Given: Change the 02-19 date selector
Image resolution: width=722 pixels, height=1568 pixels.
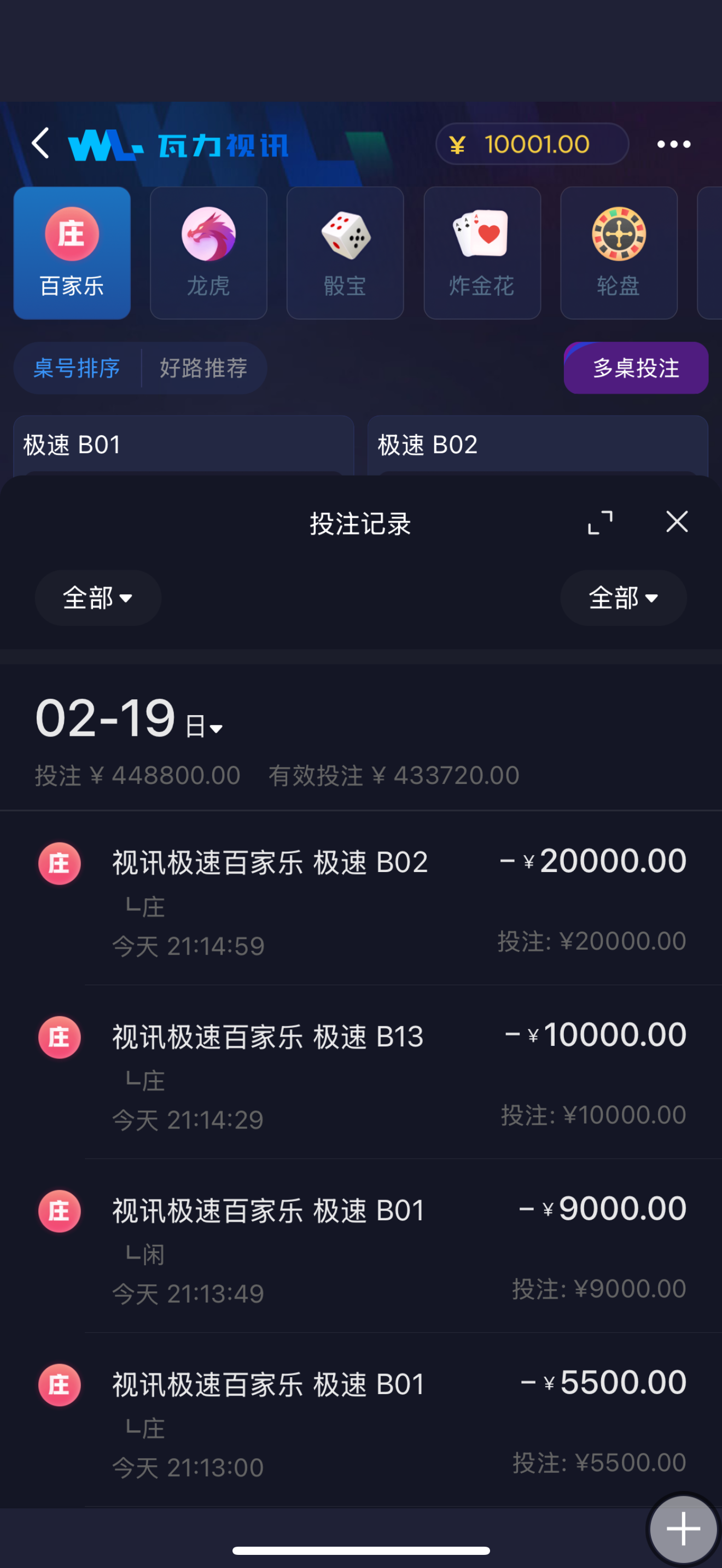Looking at the screenshot, I should [129, 719].
